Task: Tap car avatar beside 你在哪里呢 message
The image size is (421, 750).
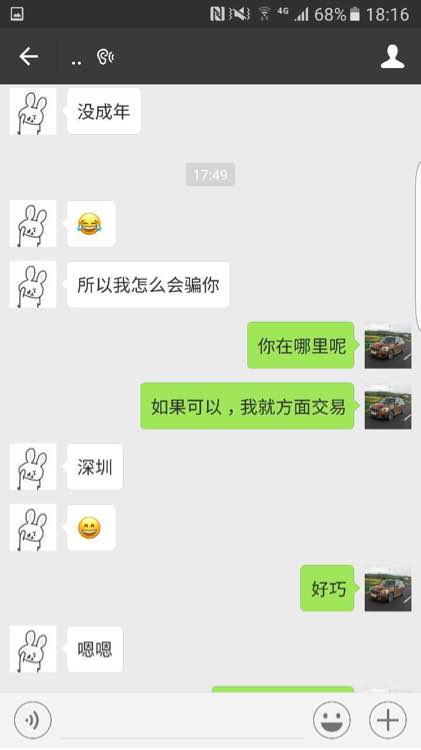Action: (x=388, y=345)
